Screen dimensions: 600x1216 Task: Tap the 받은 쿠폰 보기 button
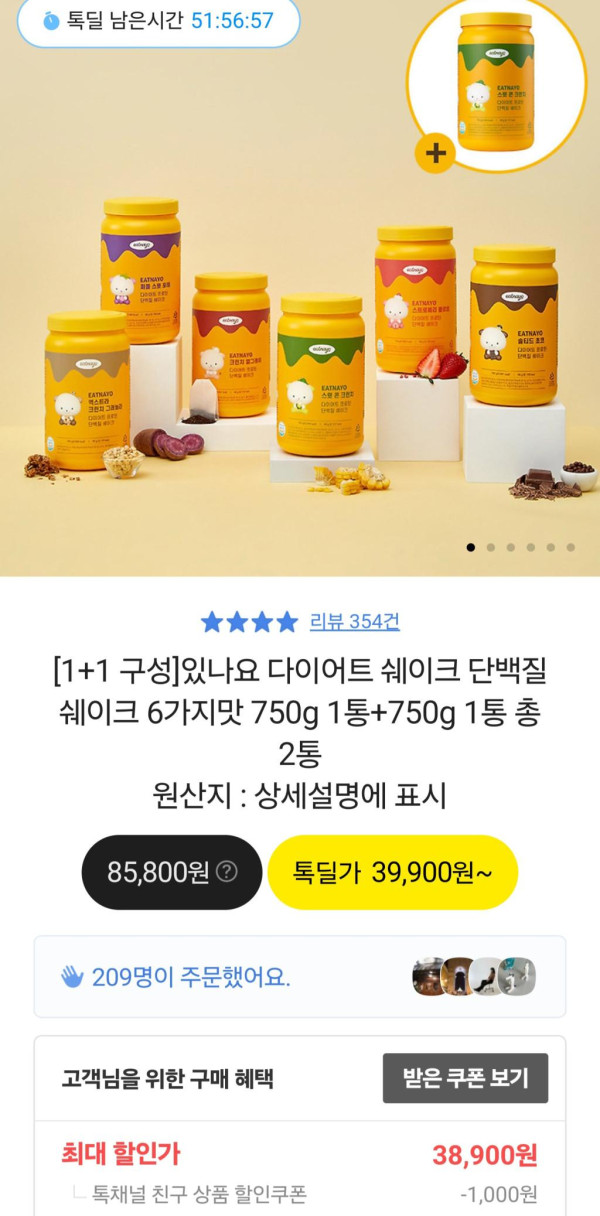[x=465, y=1078]
